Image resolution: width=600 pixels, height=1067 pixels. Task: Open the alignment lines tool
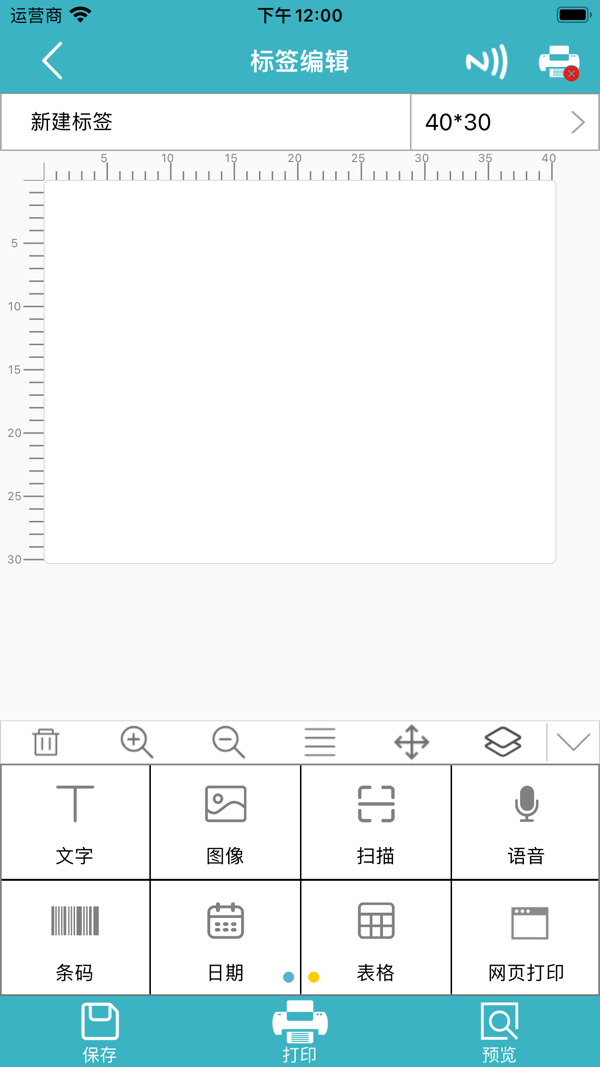point(320,742)
